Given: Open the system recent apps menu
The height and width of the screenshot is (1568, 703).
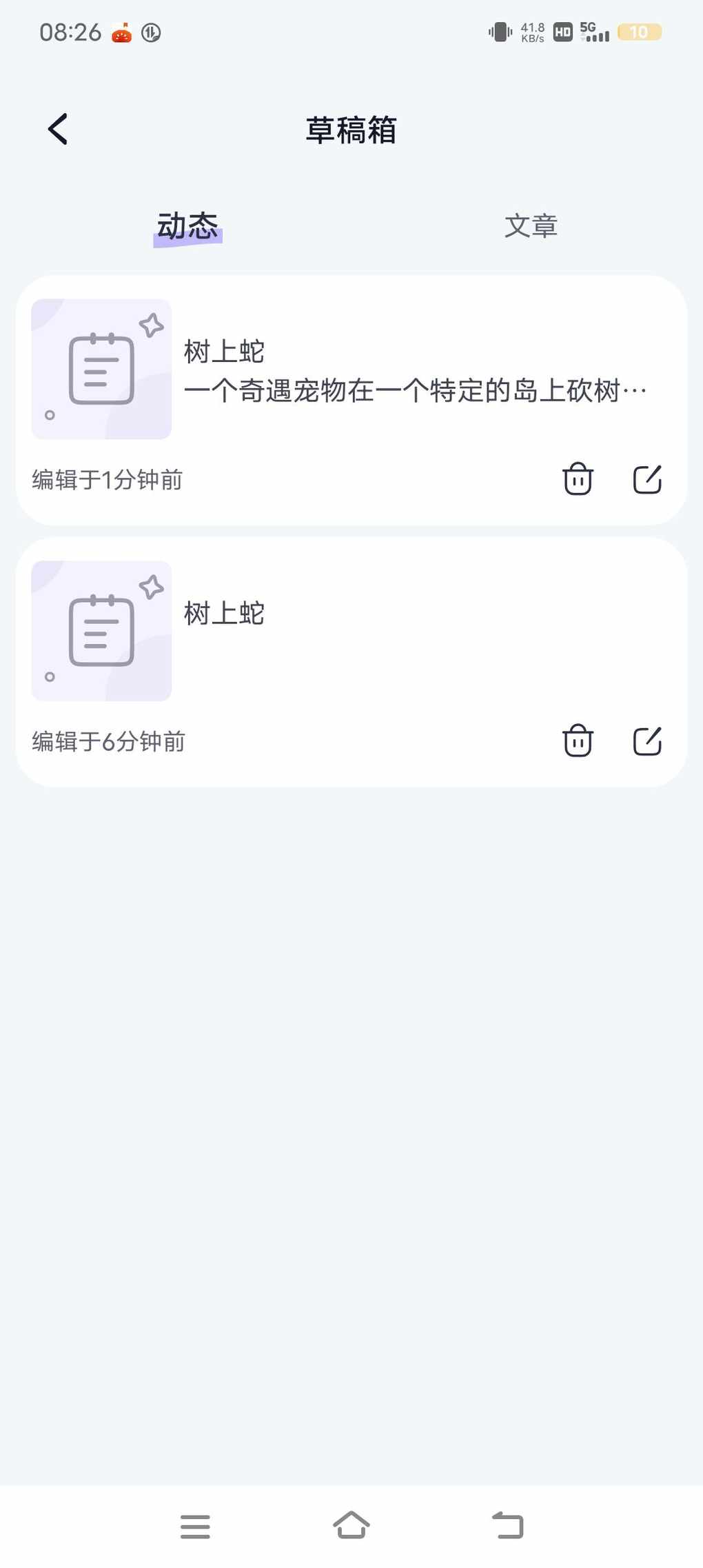Looking at the screenshot, I should coord(195,1526).
